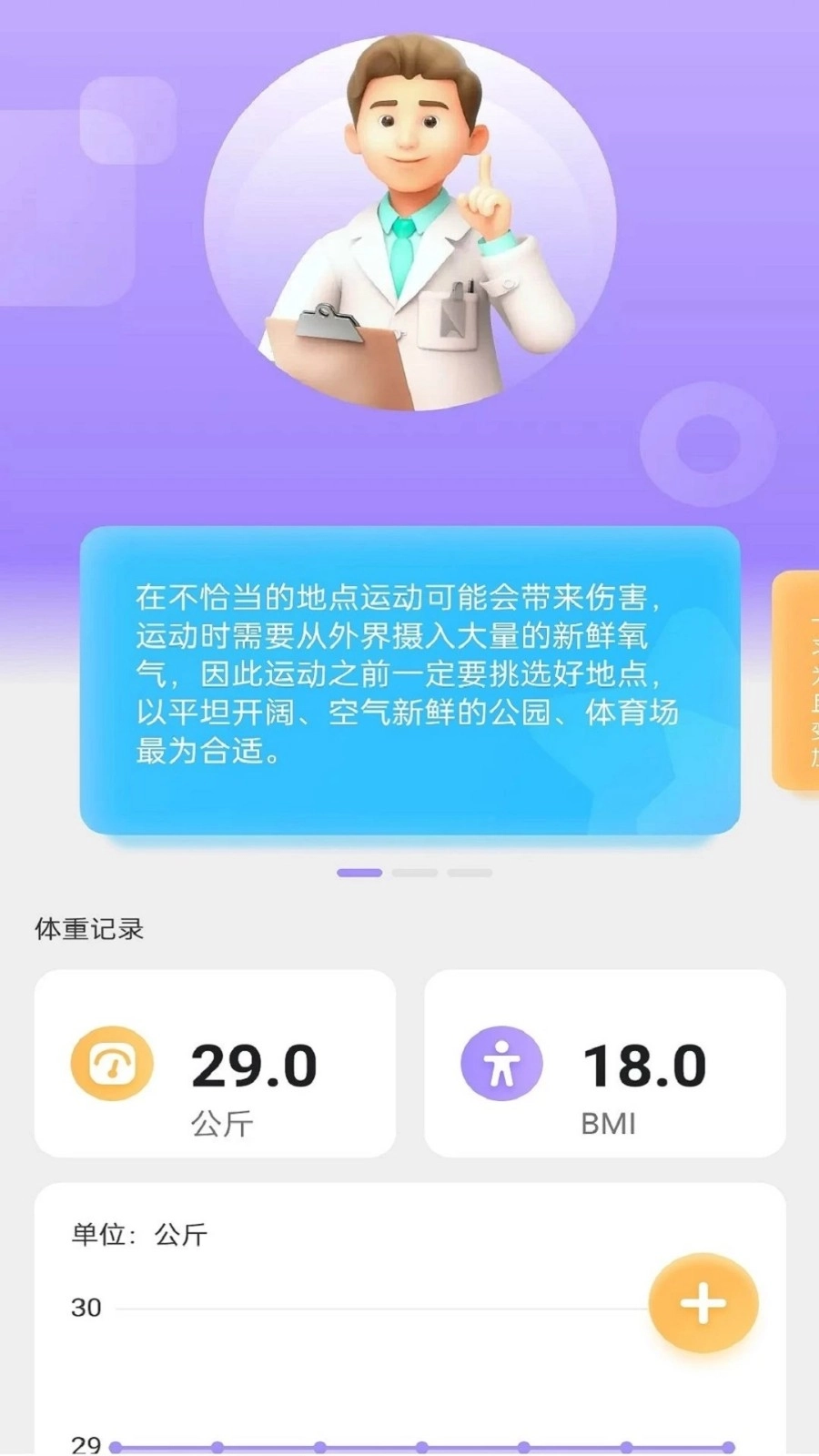The width and height of the screenshot is (819, 1456).
Task: Open the 29.0 公斤 weight card
Action: pos(215,1063)
